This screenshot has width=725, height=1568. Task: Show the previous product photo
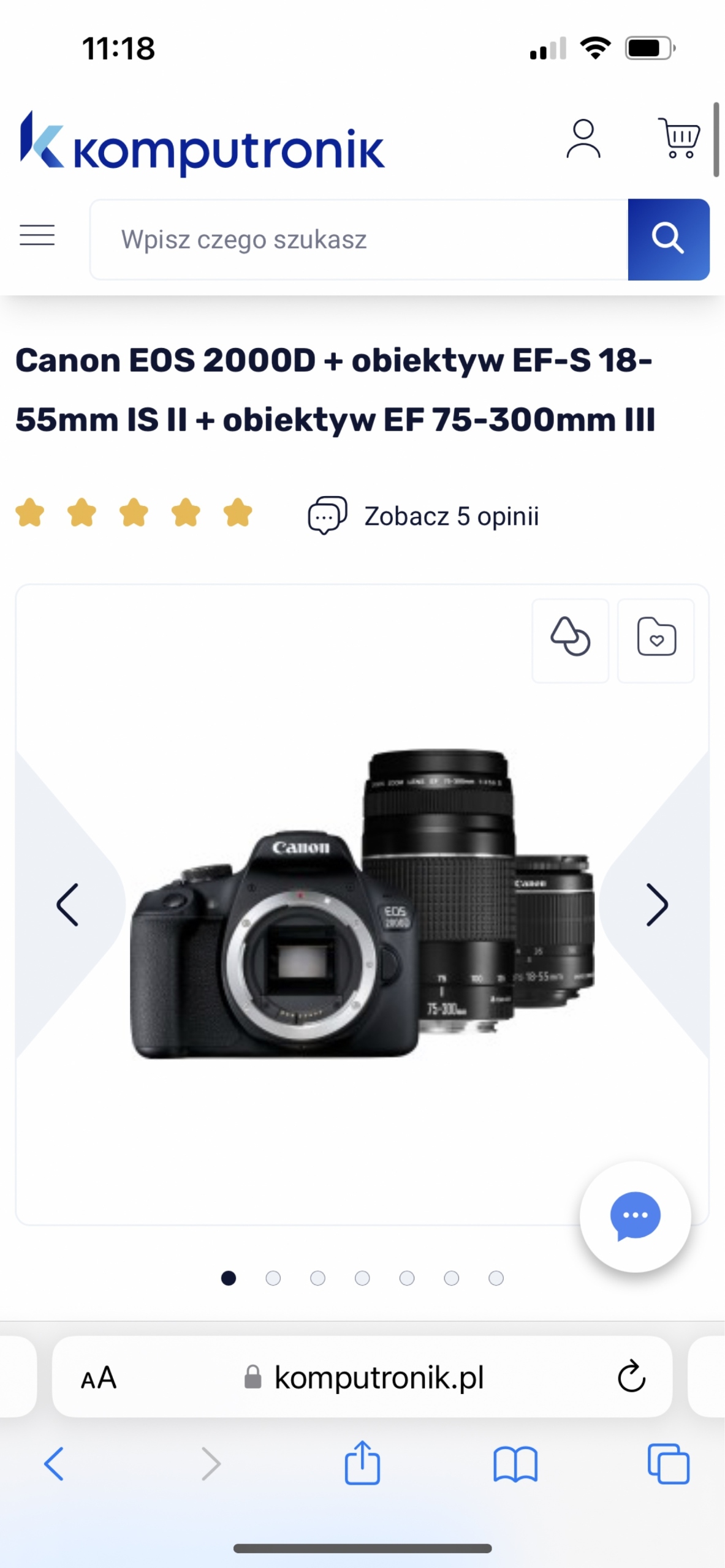pos(67,905)
